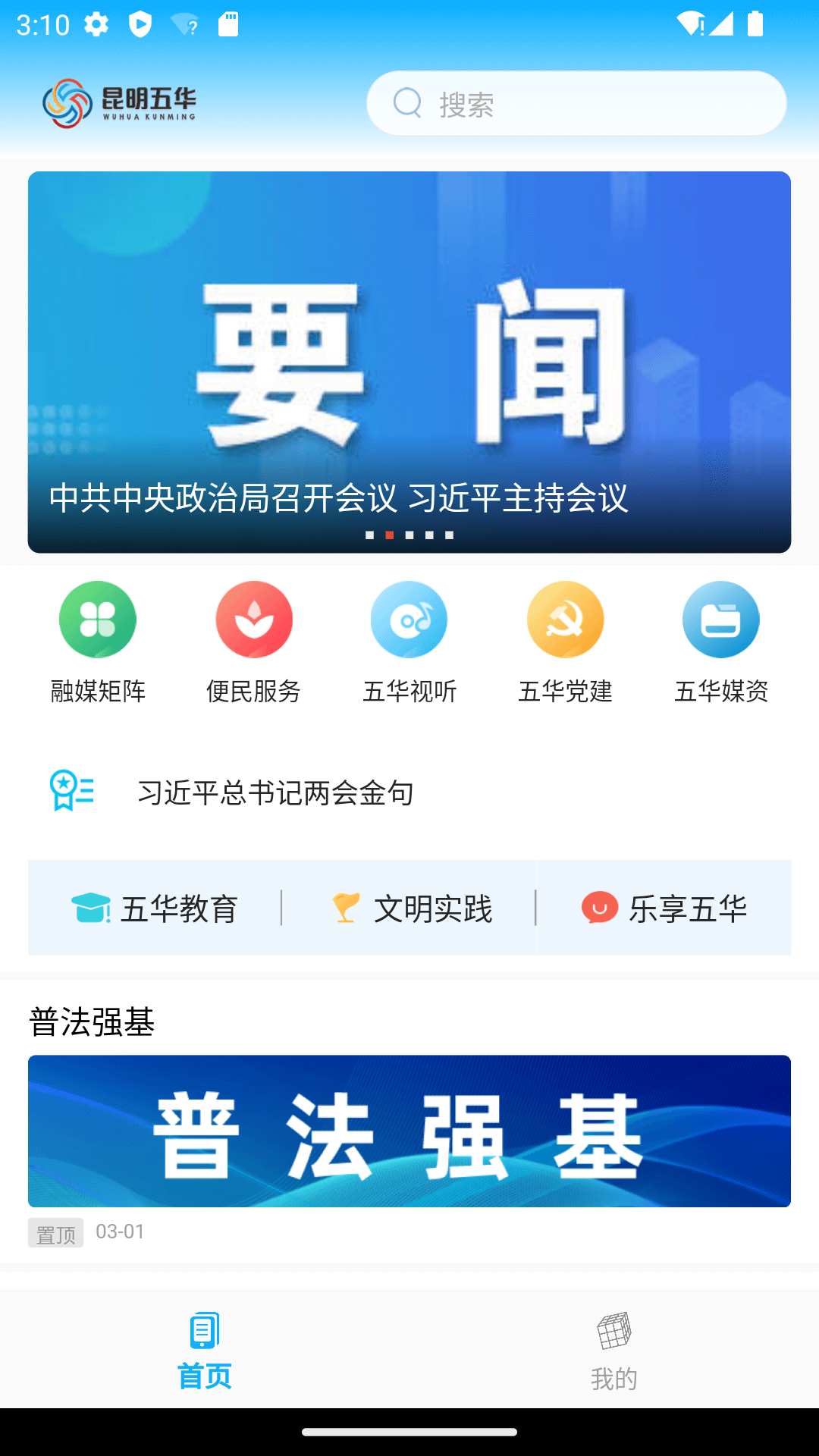Screen dimensions: 819x1456
Task: Select the 首页 tab
Action: click(205, 1351)
